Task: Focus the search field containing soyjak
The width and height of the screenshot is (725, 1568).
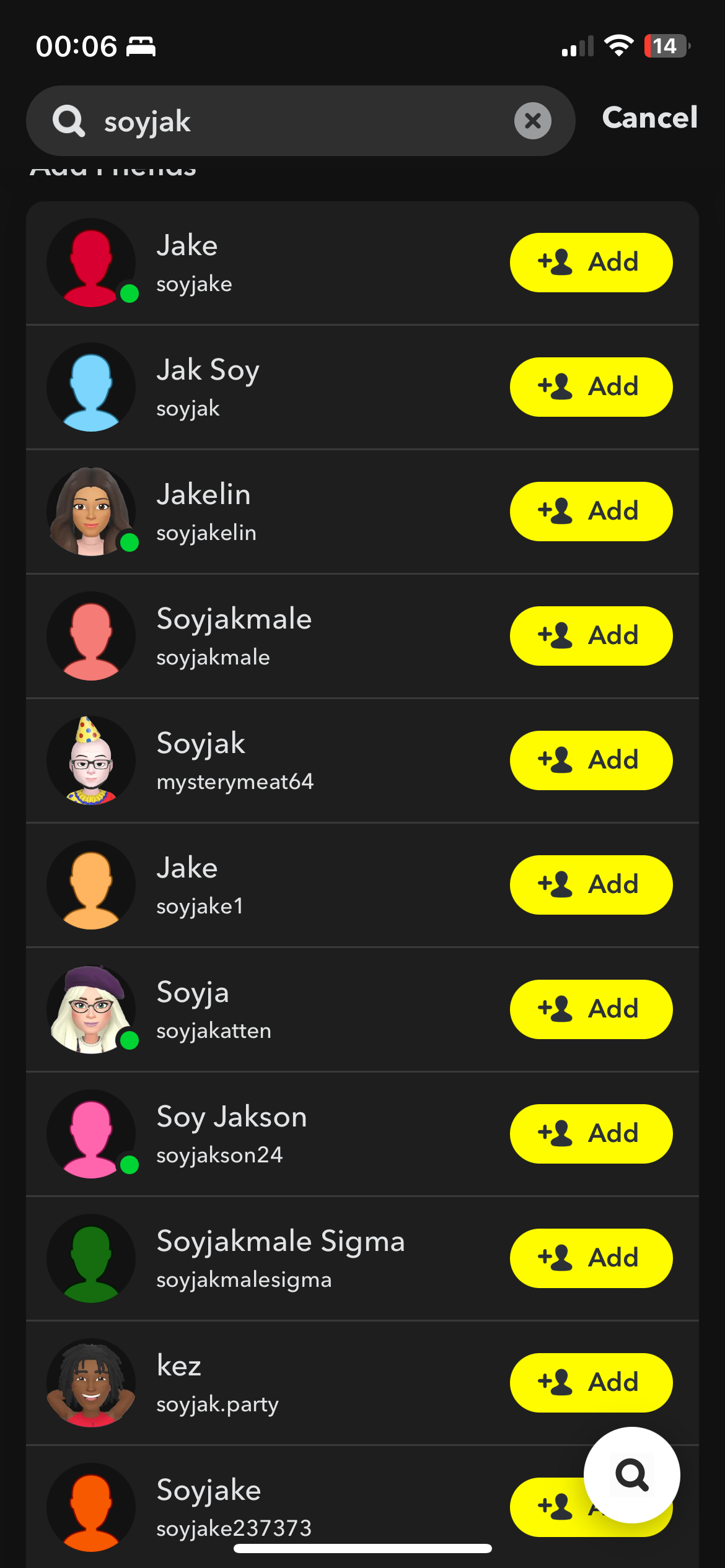Action: point(297,121)
